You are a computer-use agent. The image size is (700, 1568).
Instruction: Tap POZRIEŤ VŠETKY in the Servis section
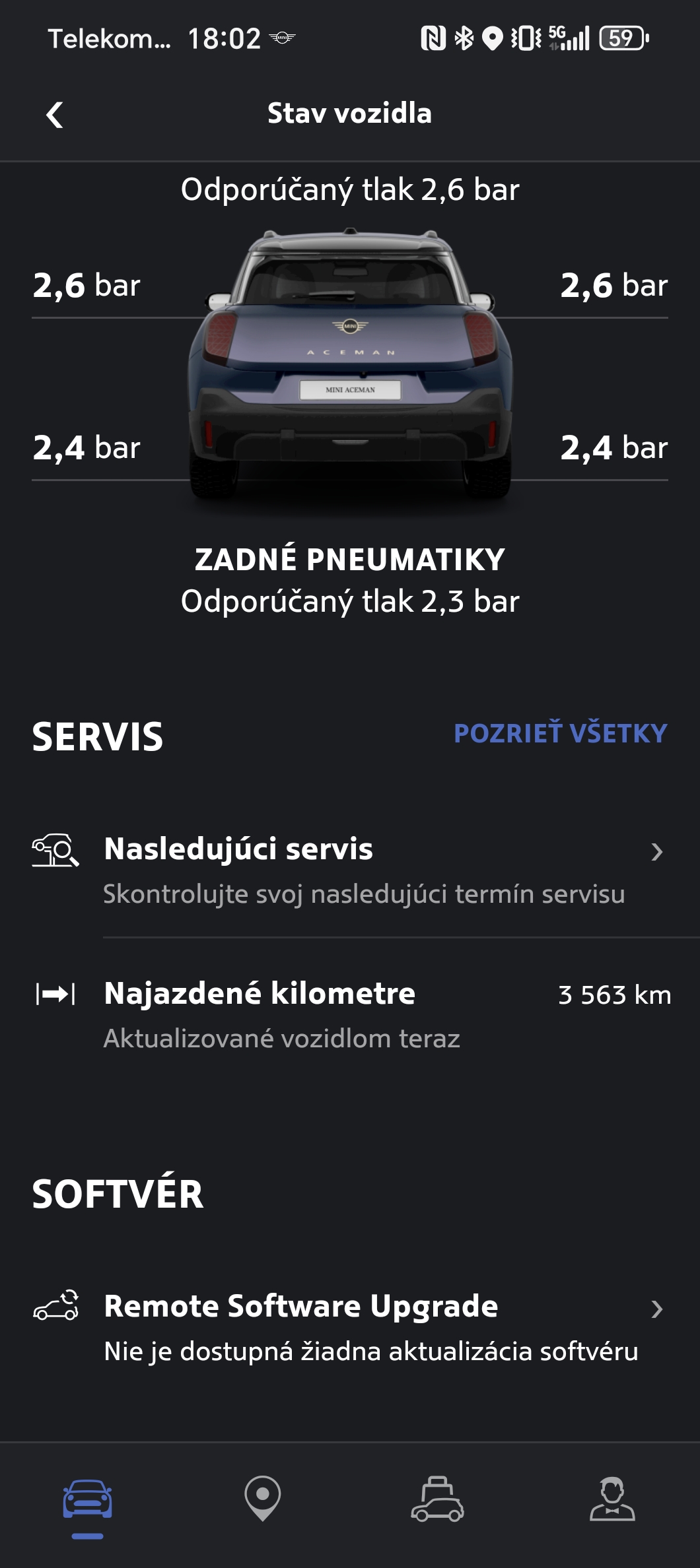point(561,733)
